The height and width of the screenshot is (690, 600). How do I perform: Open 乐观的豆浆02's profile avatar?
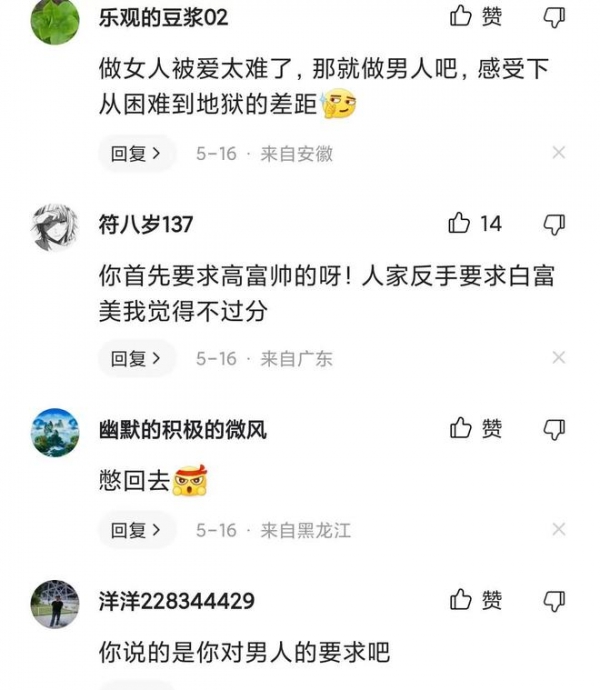[54, 20]
